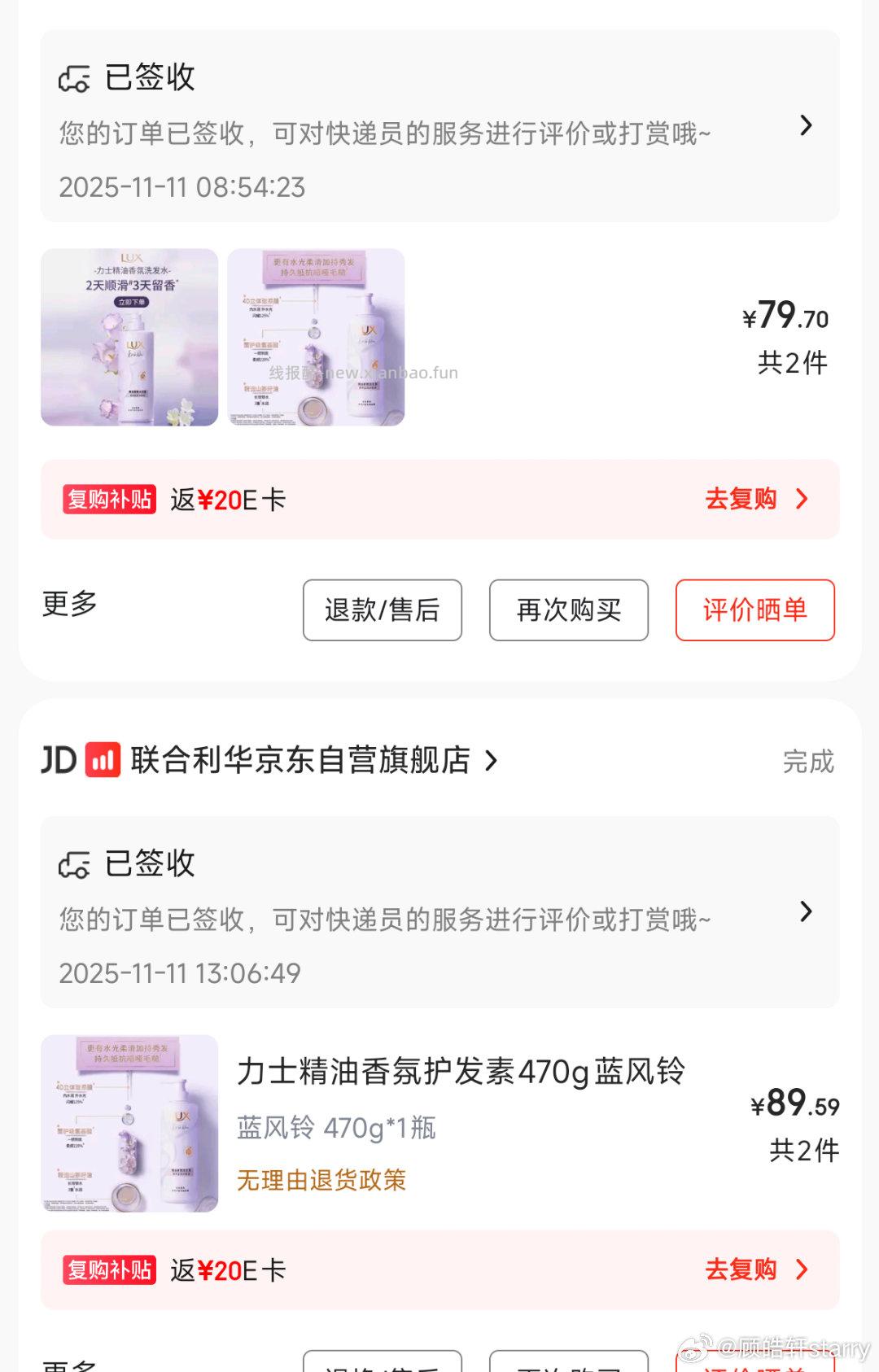879x1372 pixels.
Task: Click the 退款/售后 button
Action: [x=382, y=610]
